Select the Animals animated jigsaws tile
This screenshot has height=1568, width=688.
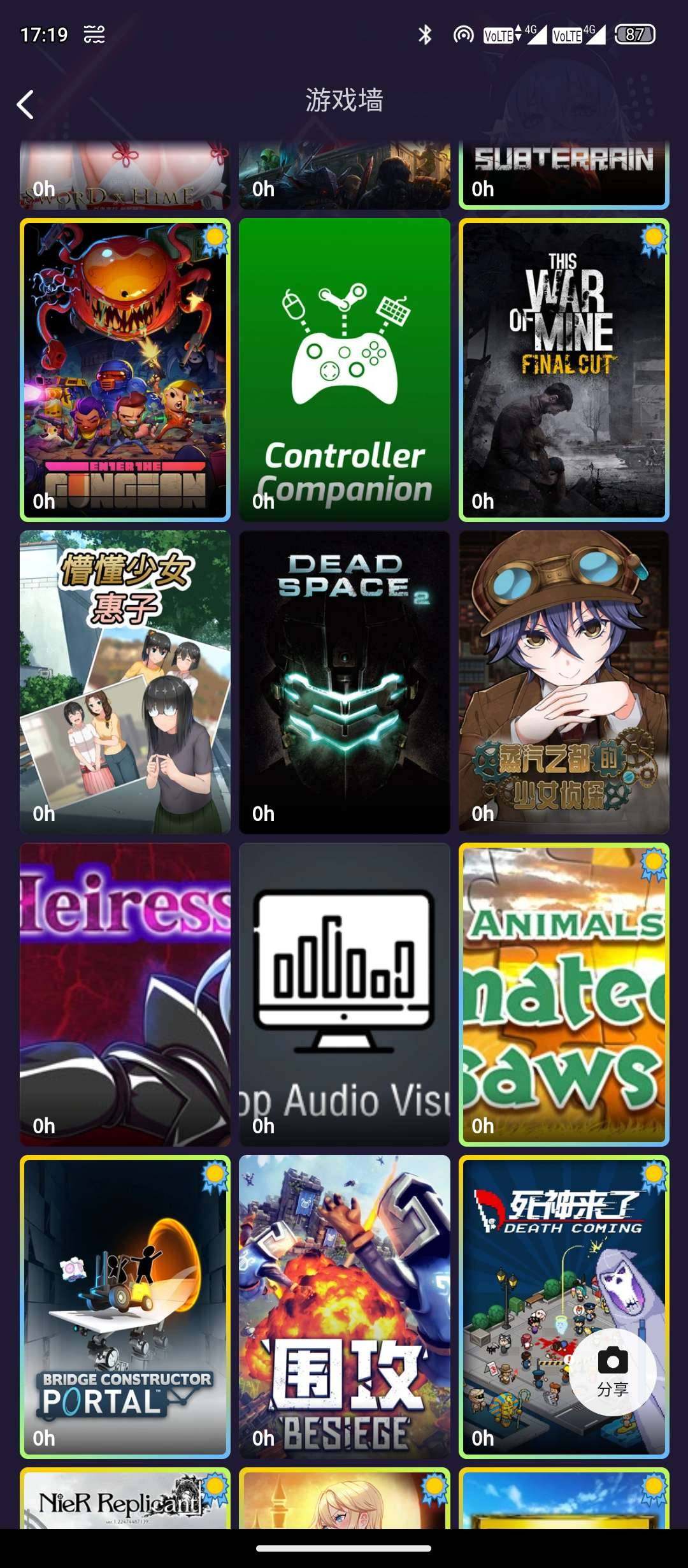click(x=564, y=994)
